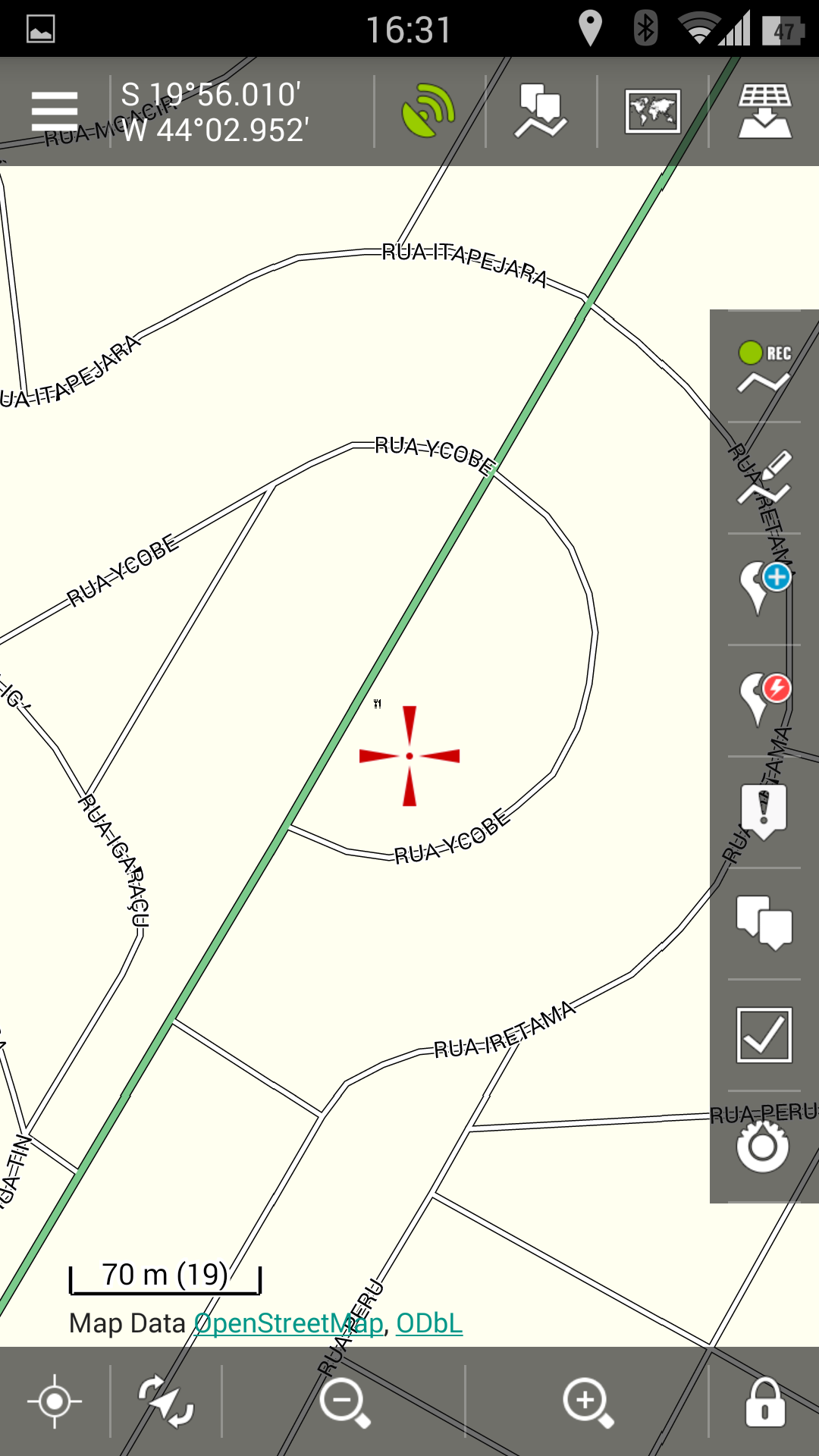The width and height of the screenshot is (819, 1456).
Task: Open the speech bubbles panel icon
Action: 764,923
